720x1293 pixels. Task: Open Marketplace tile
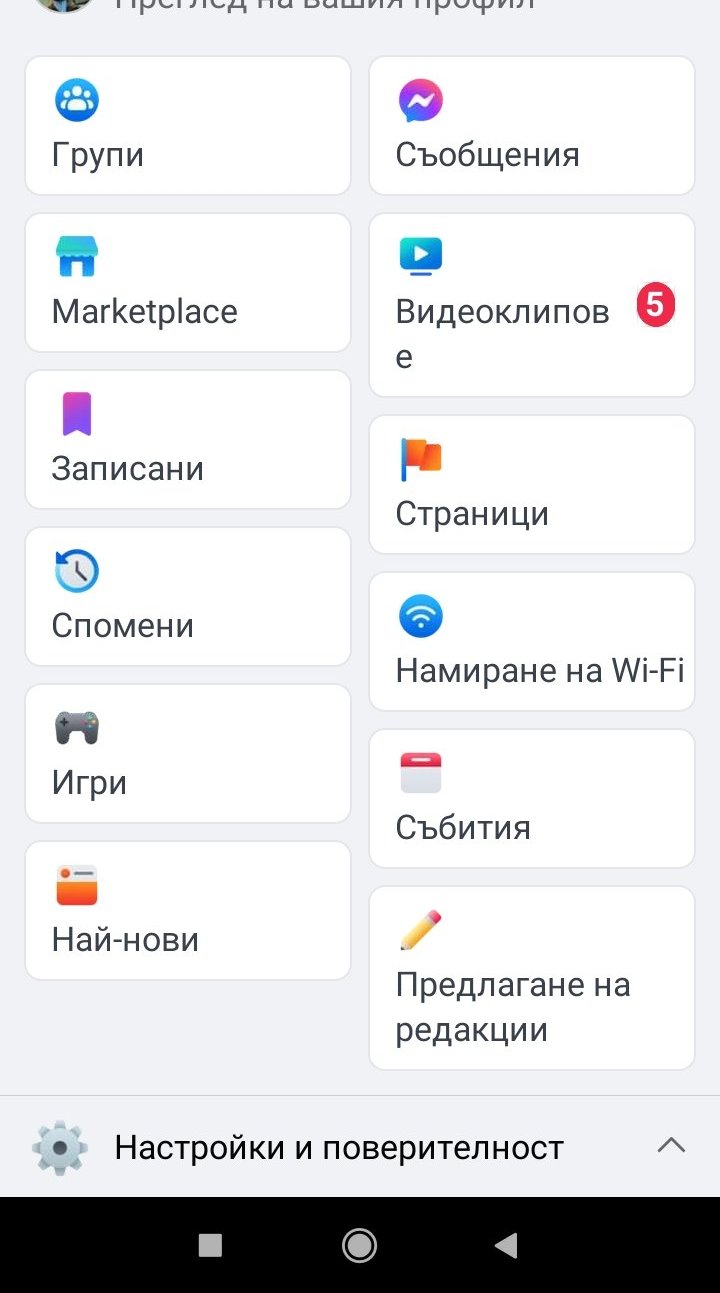click(x=188, y=283)
